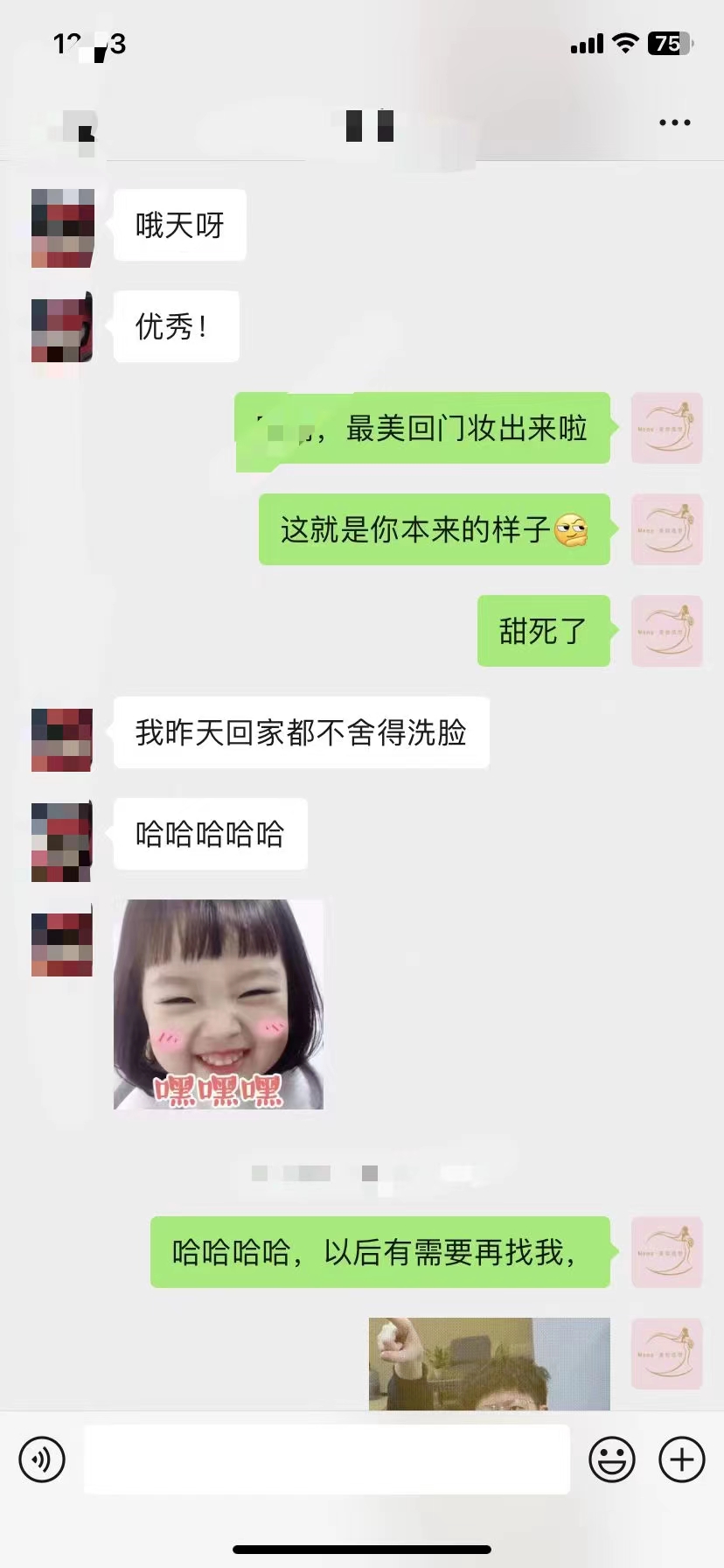Open the three-dot chat info menu
The image size is (724, 1568).
click(674, 123)
